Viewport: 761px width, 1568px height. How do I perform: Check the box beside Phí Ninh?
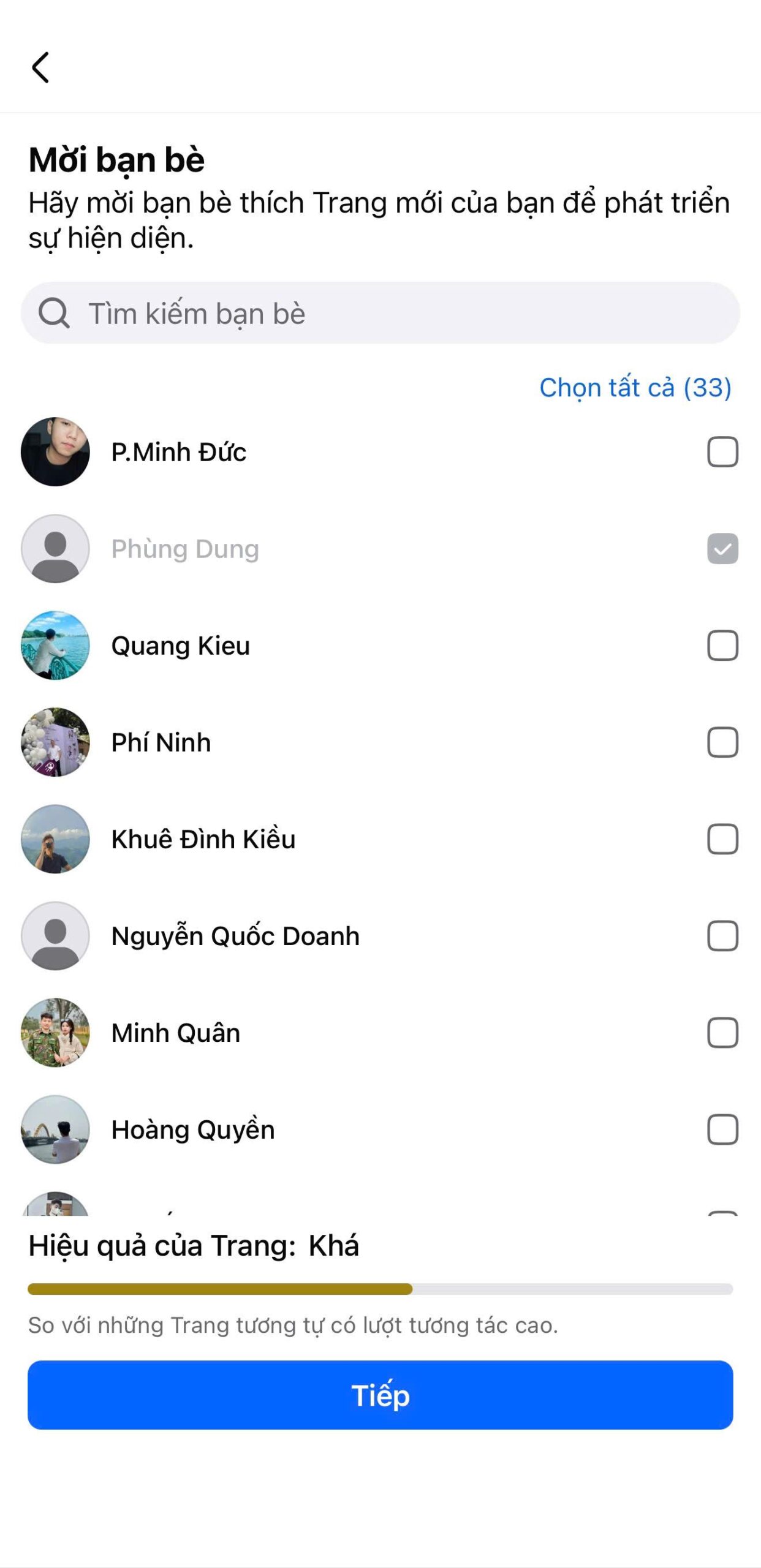(723, 742)
